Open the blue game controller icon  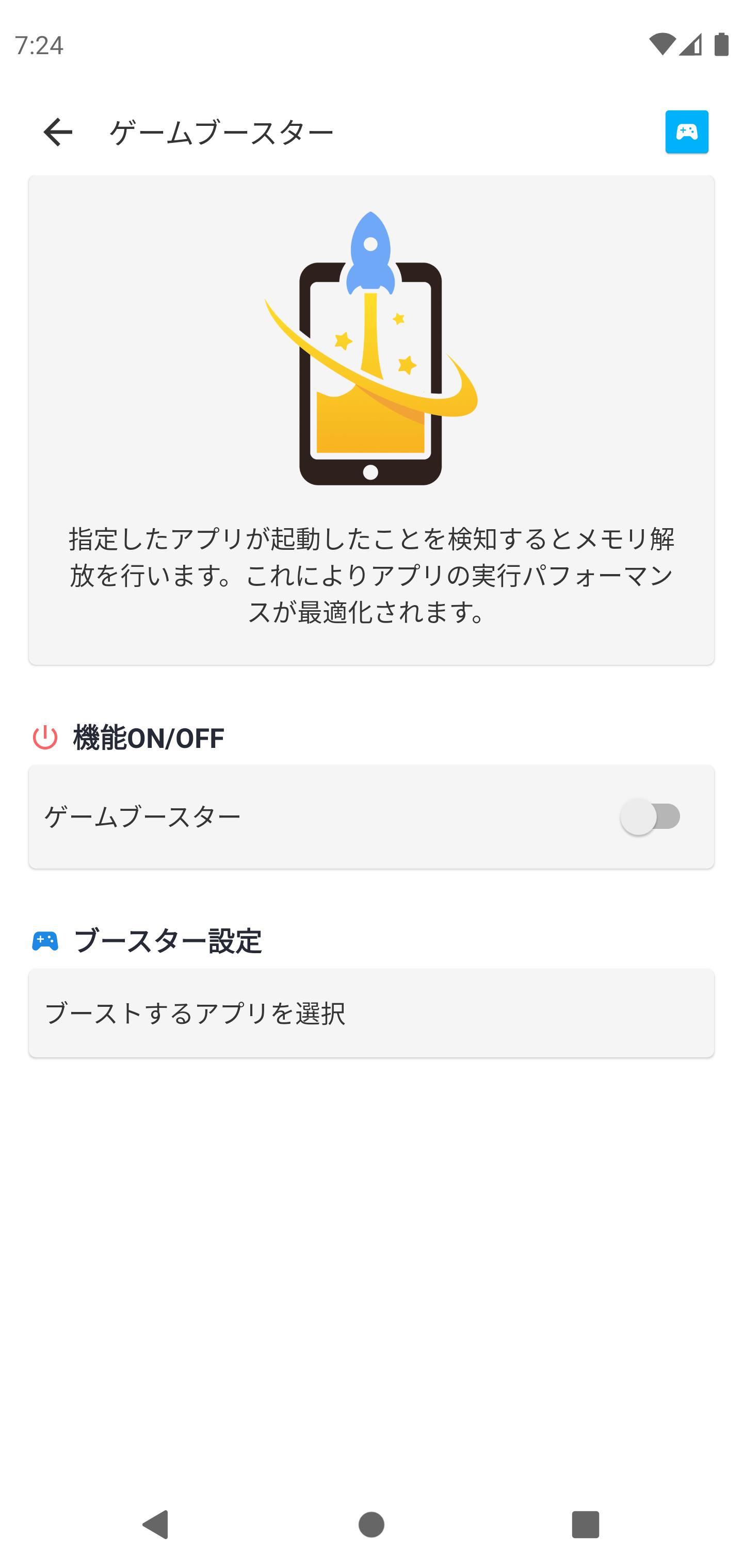pyautogui.click(x=686, y=132)
